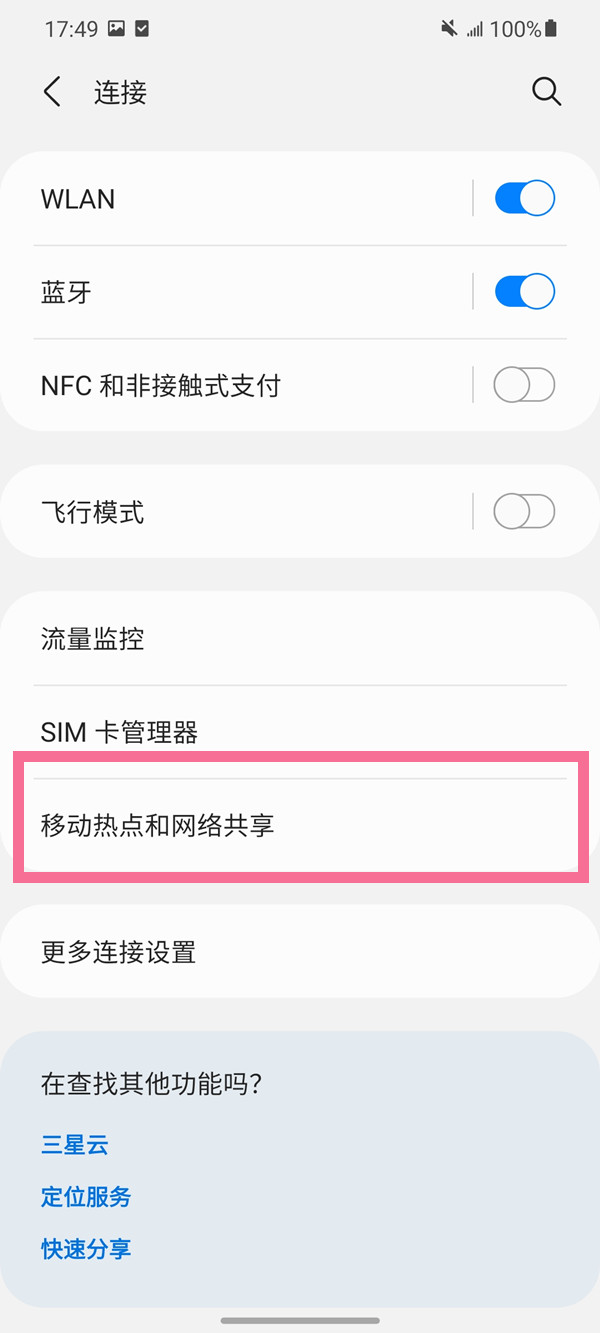This screenshot has width=600, height=1333.
Task: Open the search icon in the top bar
Action: pyautogui.click(x=546, y=92)
